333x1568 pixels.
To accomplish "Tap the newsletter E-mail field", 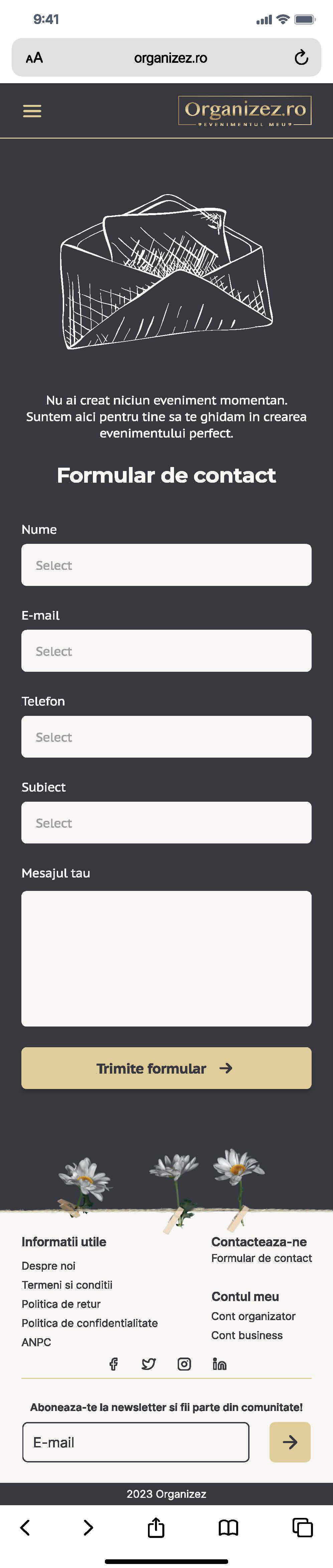I will [x=136, y=1441].
